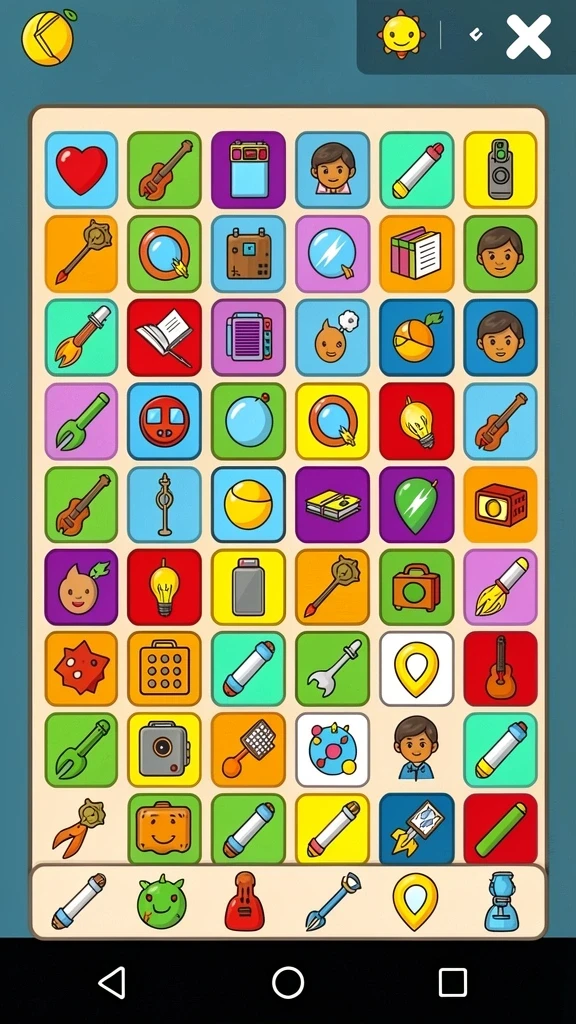The width and height of the screenshot is (576, 1024).
Task: Tap the green spiky monster in bottom tray
Action: point(161,902)
